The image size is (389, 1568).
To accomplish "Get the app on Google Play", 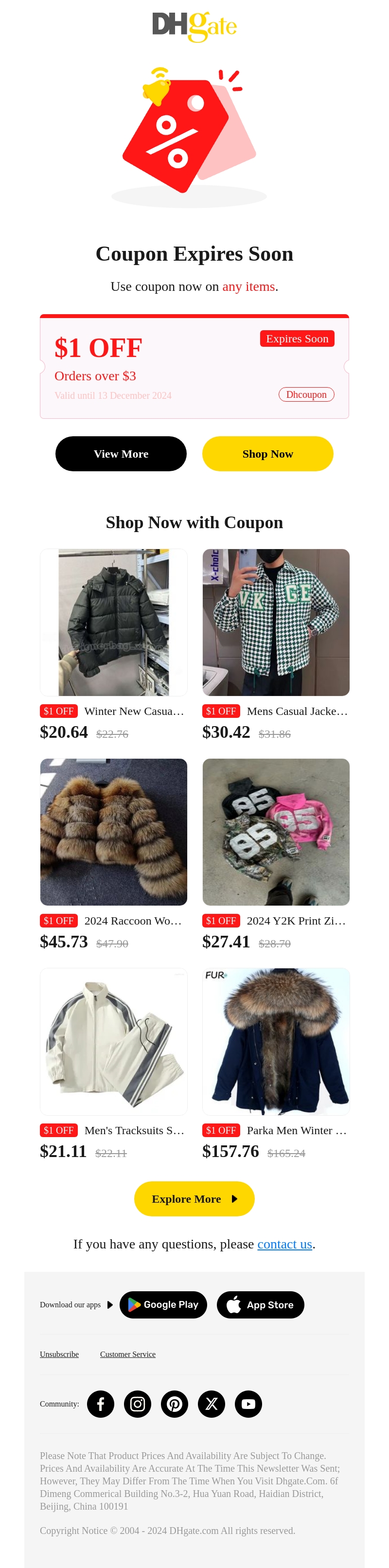I will (163, 1304).
